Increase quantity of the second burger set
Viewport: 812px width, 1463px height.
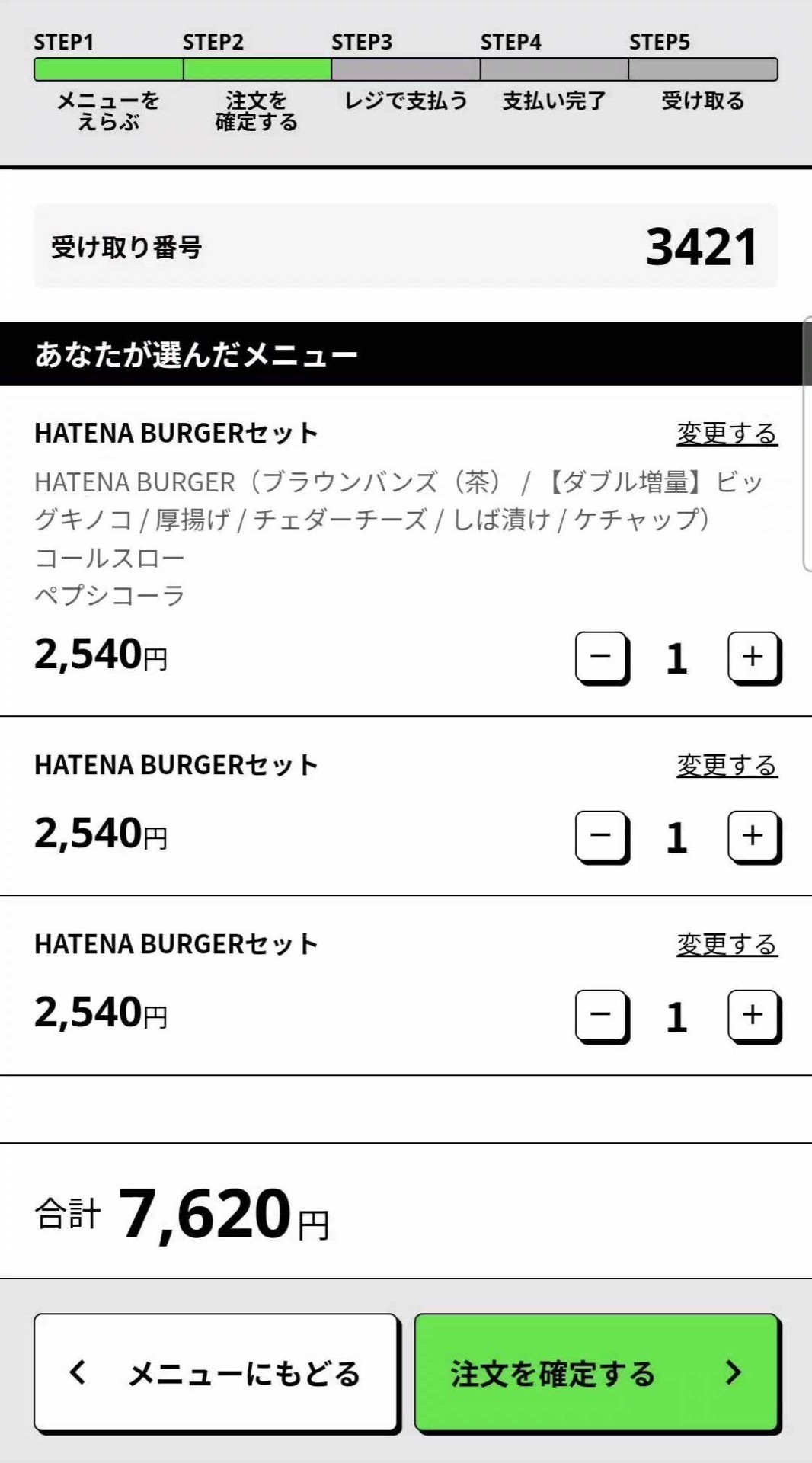click(753, 836)
